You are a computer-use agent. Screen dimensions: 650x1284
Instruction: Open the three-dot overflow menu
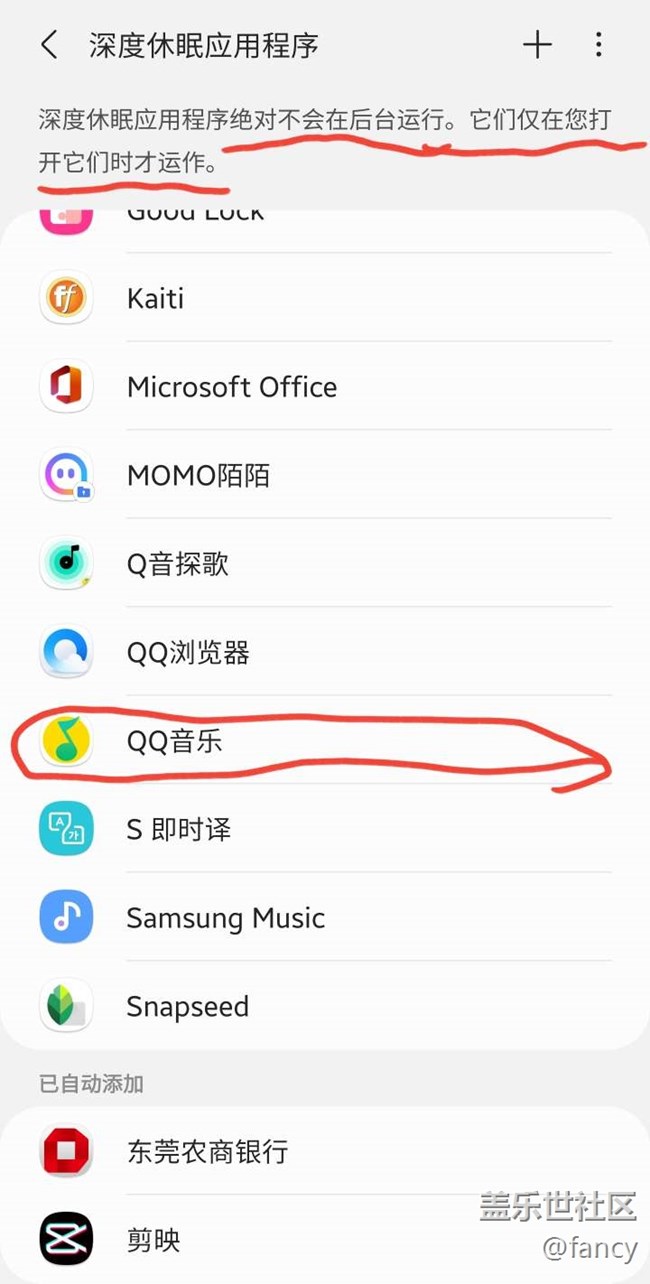pos(598,45)
